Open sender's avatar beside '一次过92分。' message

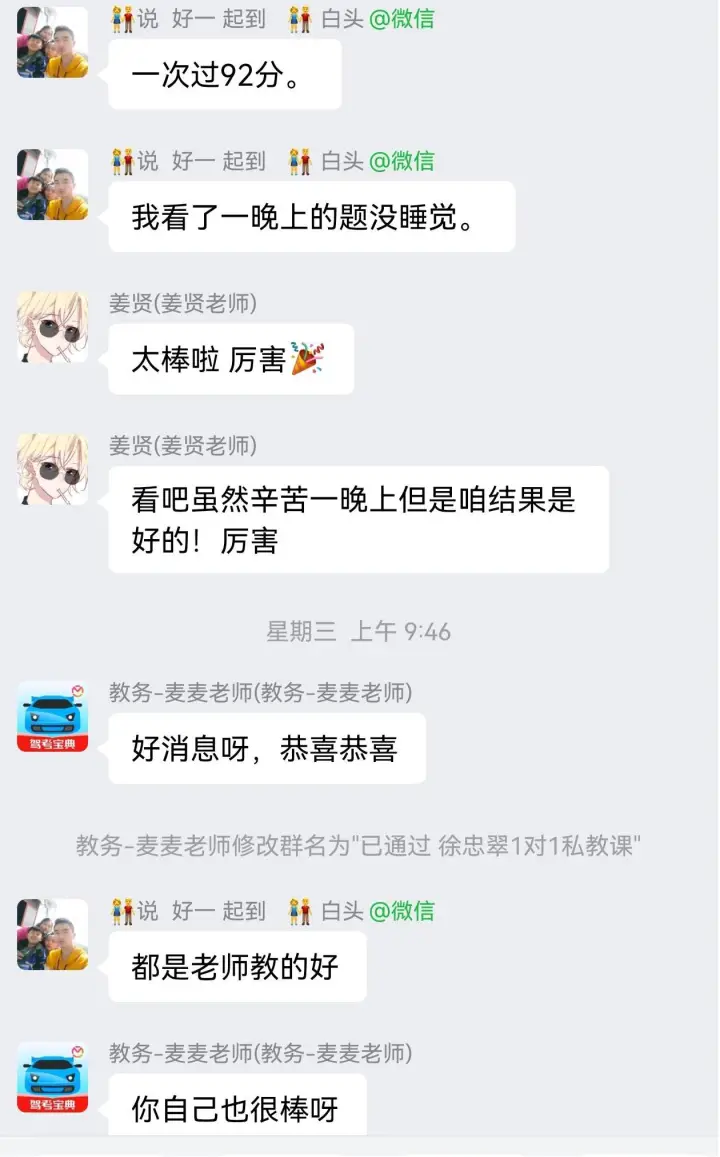[52, 42]
